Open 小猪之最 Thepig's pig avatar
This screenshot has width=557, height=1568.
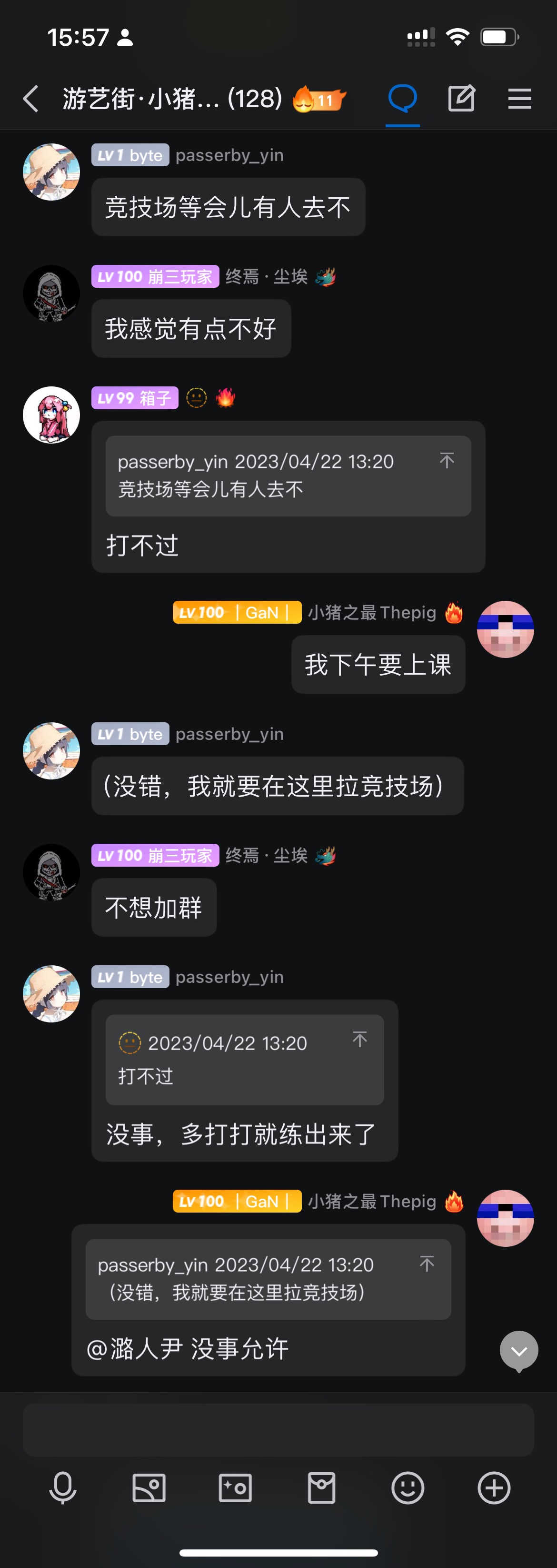click(505, 629)
